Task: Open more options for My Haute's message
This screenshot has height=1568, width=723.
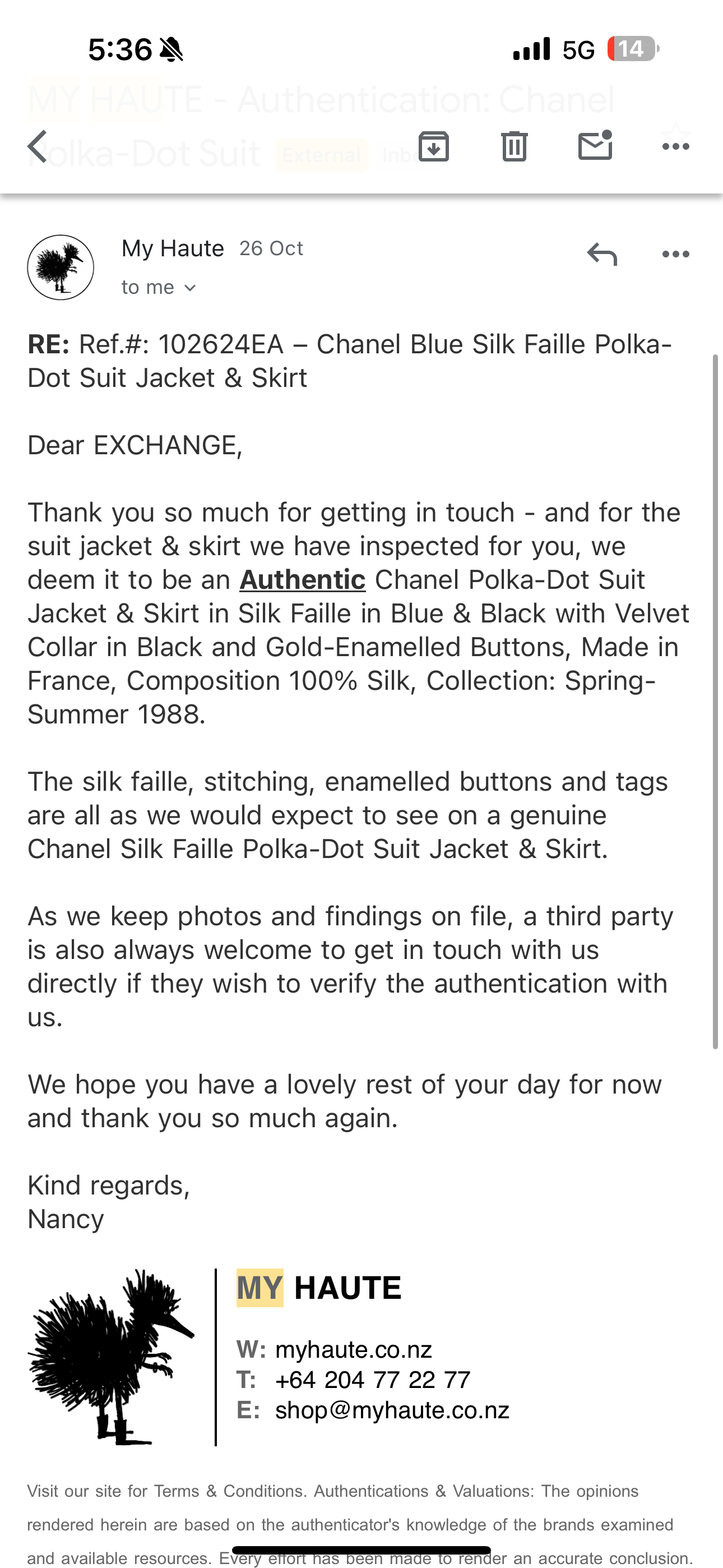Action: (675, 254)
